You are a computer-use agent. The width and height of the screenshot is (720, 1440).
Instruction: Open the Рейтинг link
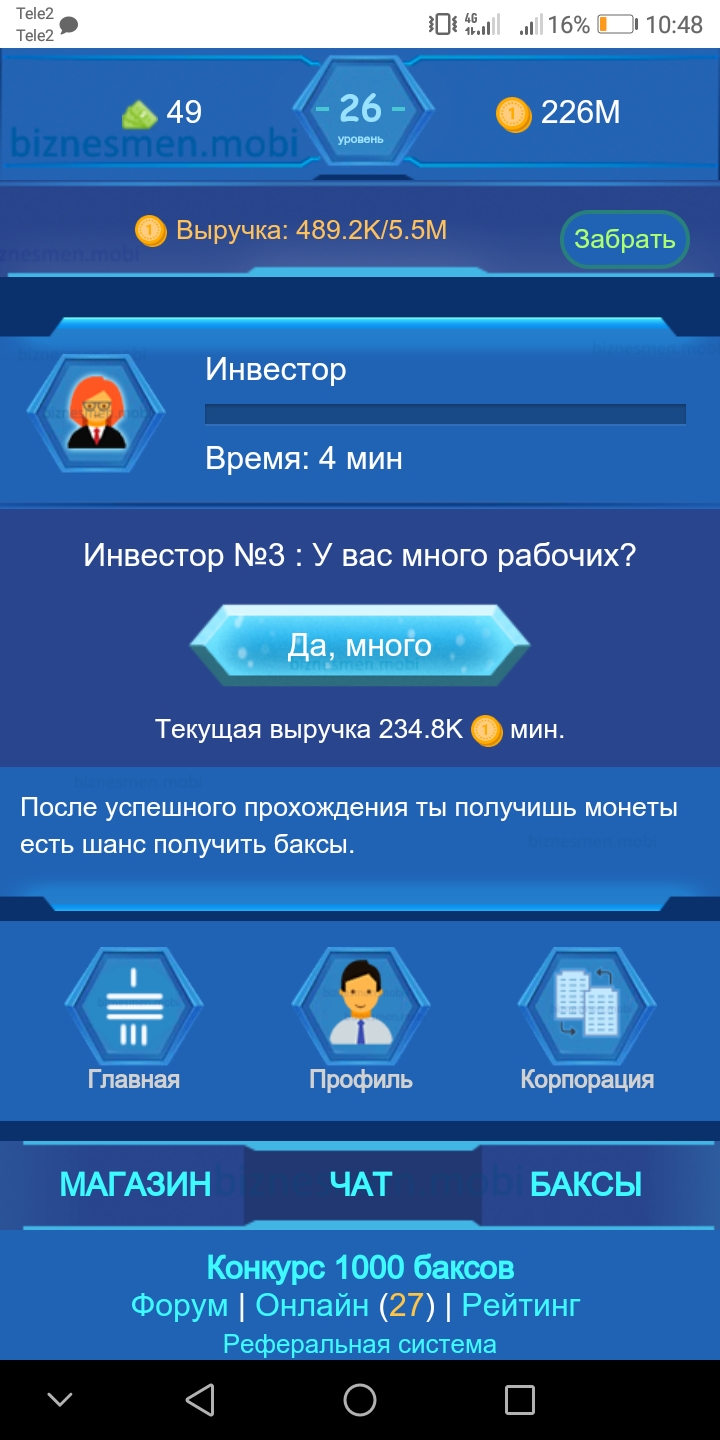coord(521,1305)
